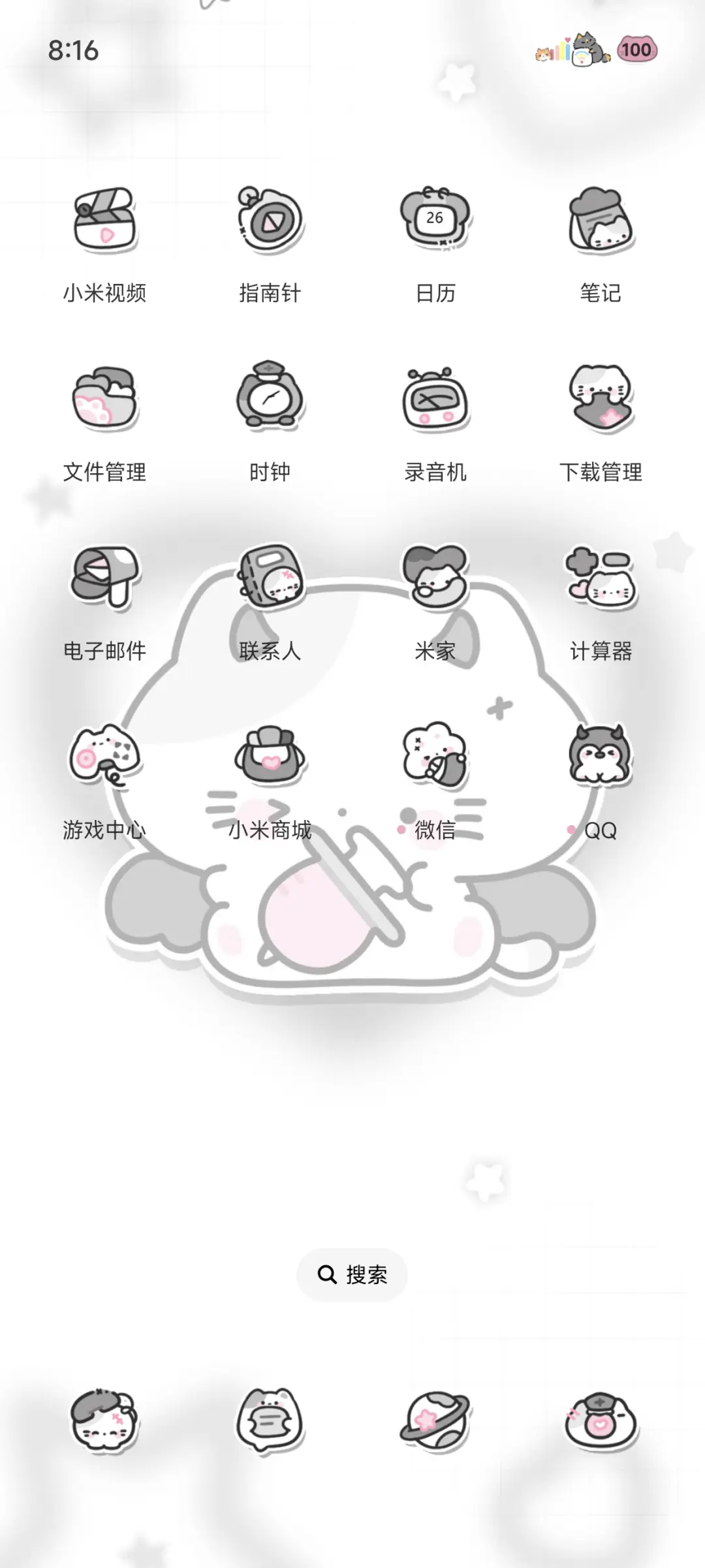705x1568 pixels.
Task: Open the 米家 (Mi Home) app
Action: (x=434, y=581)
